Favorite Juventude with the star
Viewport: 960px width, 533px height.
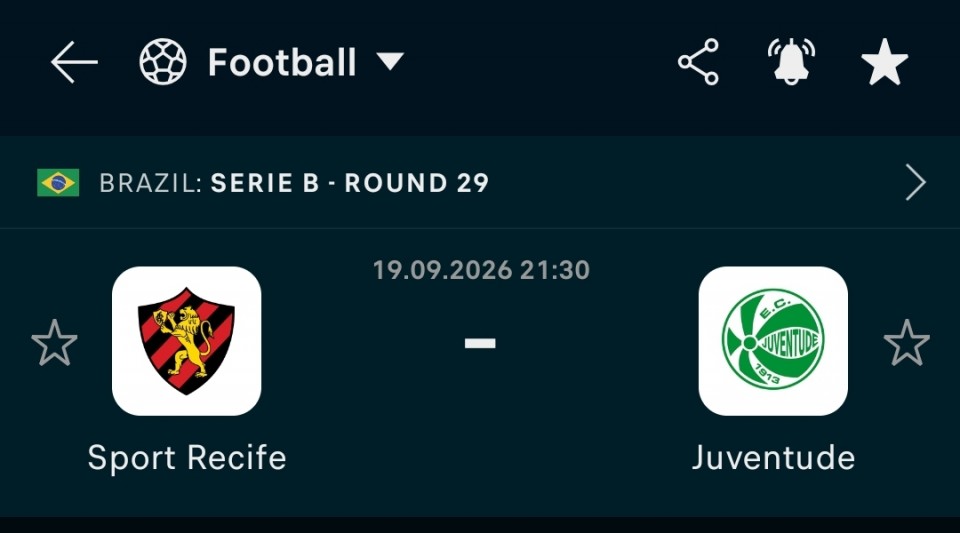click(907, 343)
